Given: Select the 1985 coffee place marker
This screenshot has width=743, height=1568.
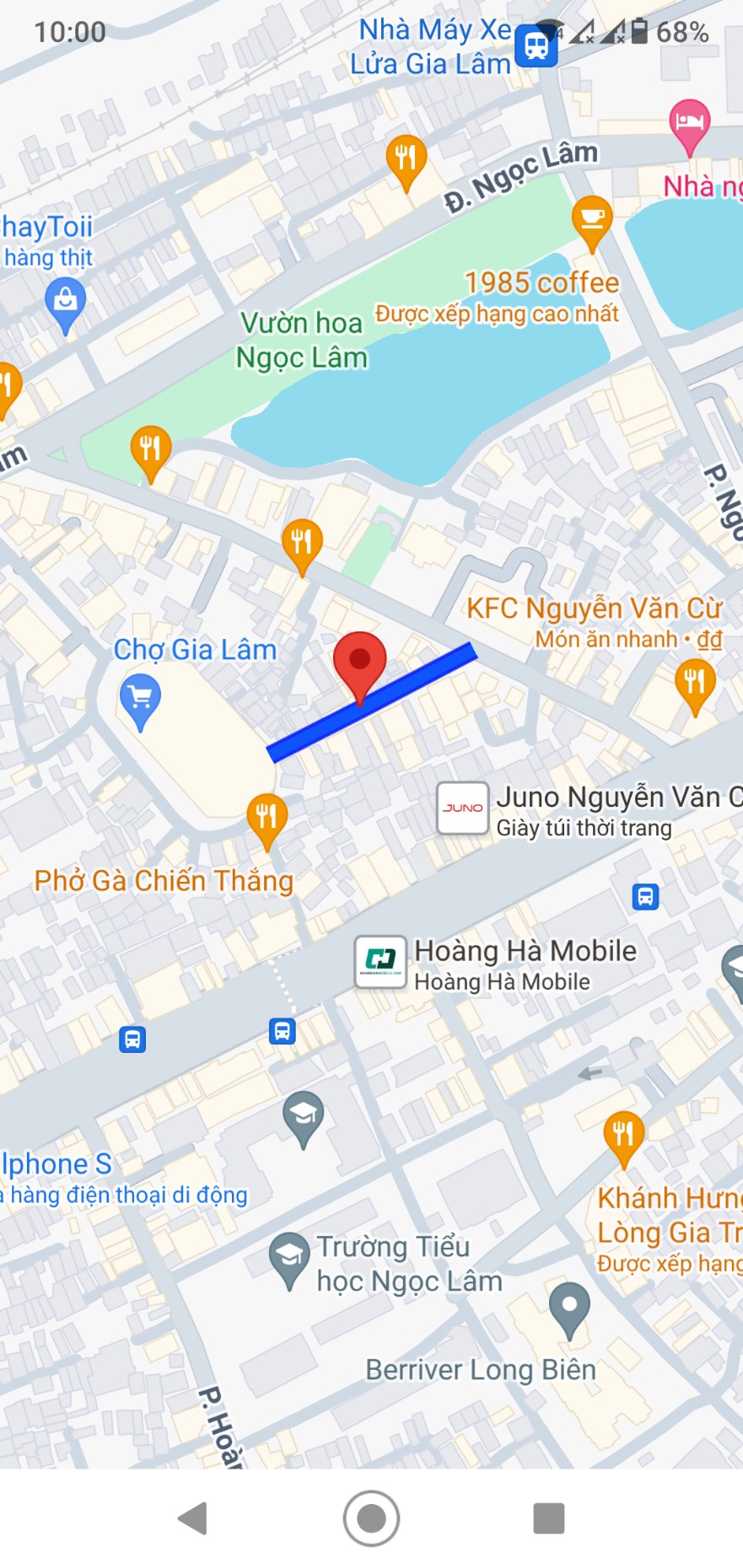Looking at the screenshot, I should point(592,221).
